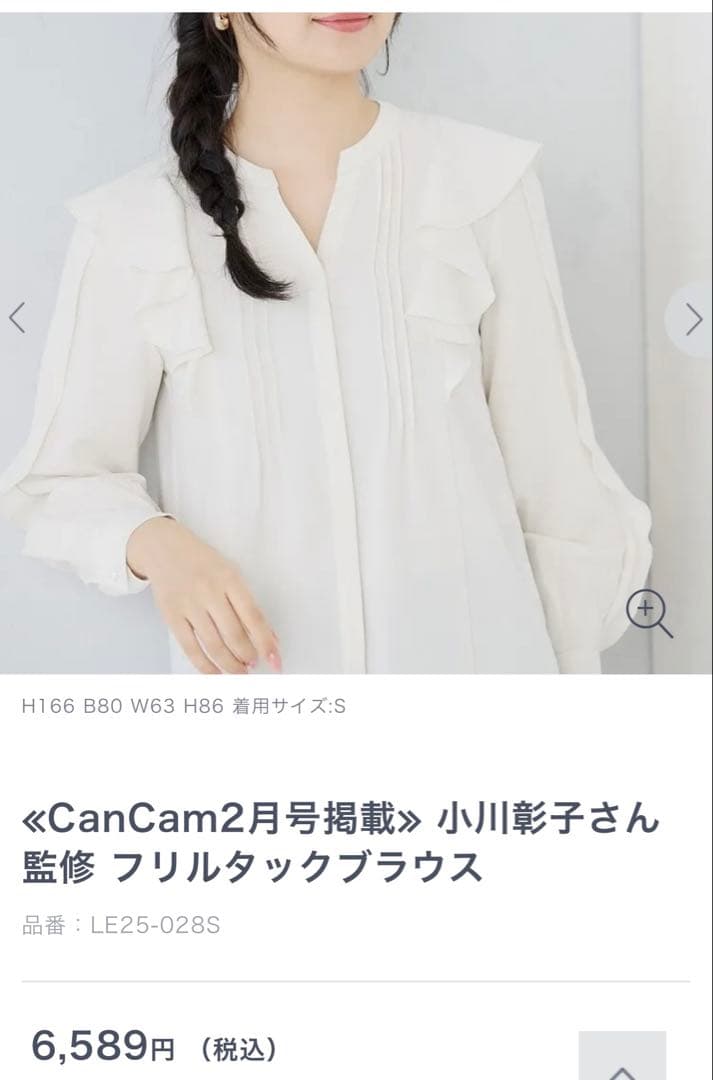Image resolution: width=713 pixels, height=1080 pixels.
Task: Tap the back-to-top arrow button
Action: [x=622, y=1060]
